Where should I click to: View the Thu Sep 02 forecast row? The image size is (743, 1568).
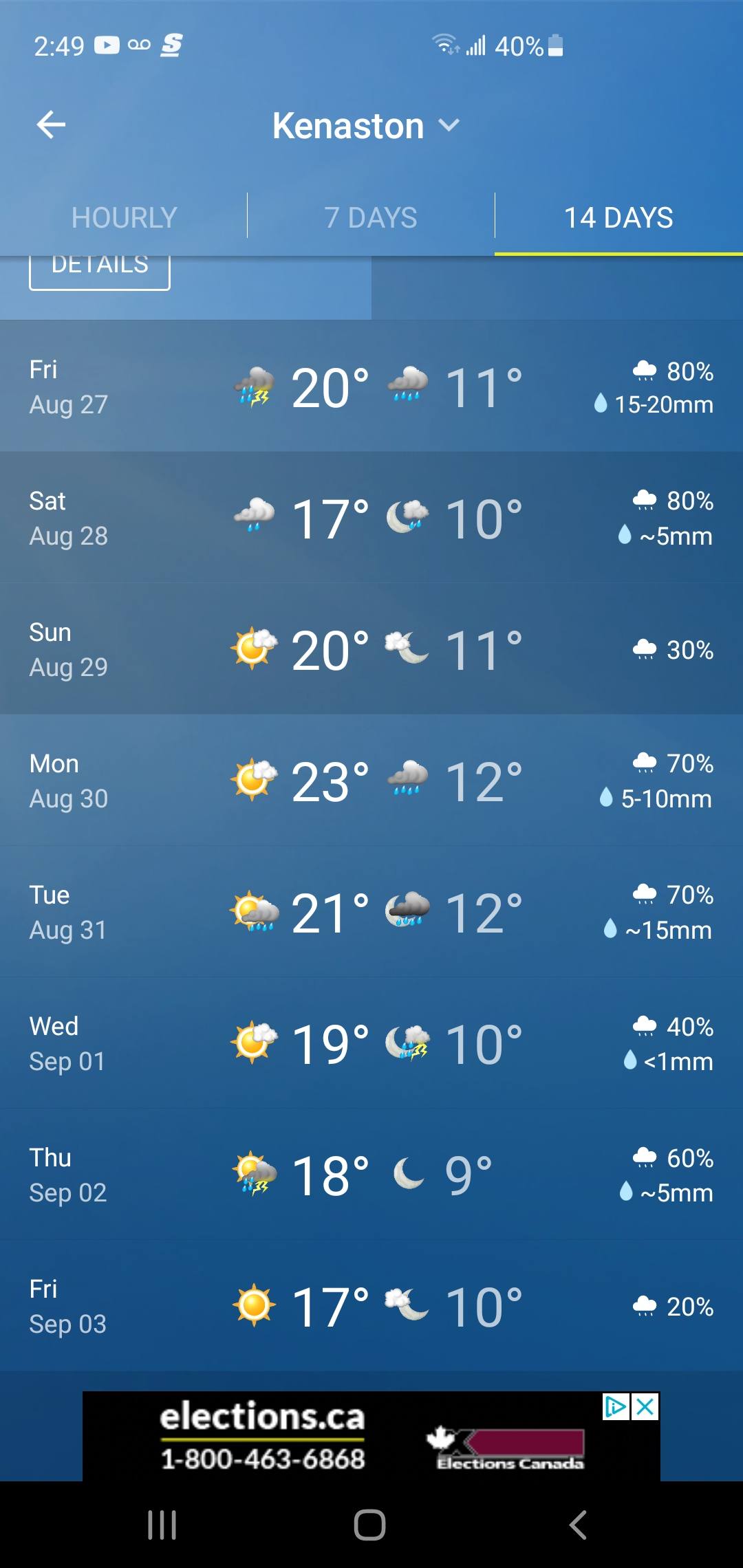click(371, 1175)
